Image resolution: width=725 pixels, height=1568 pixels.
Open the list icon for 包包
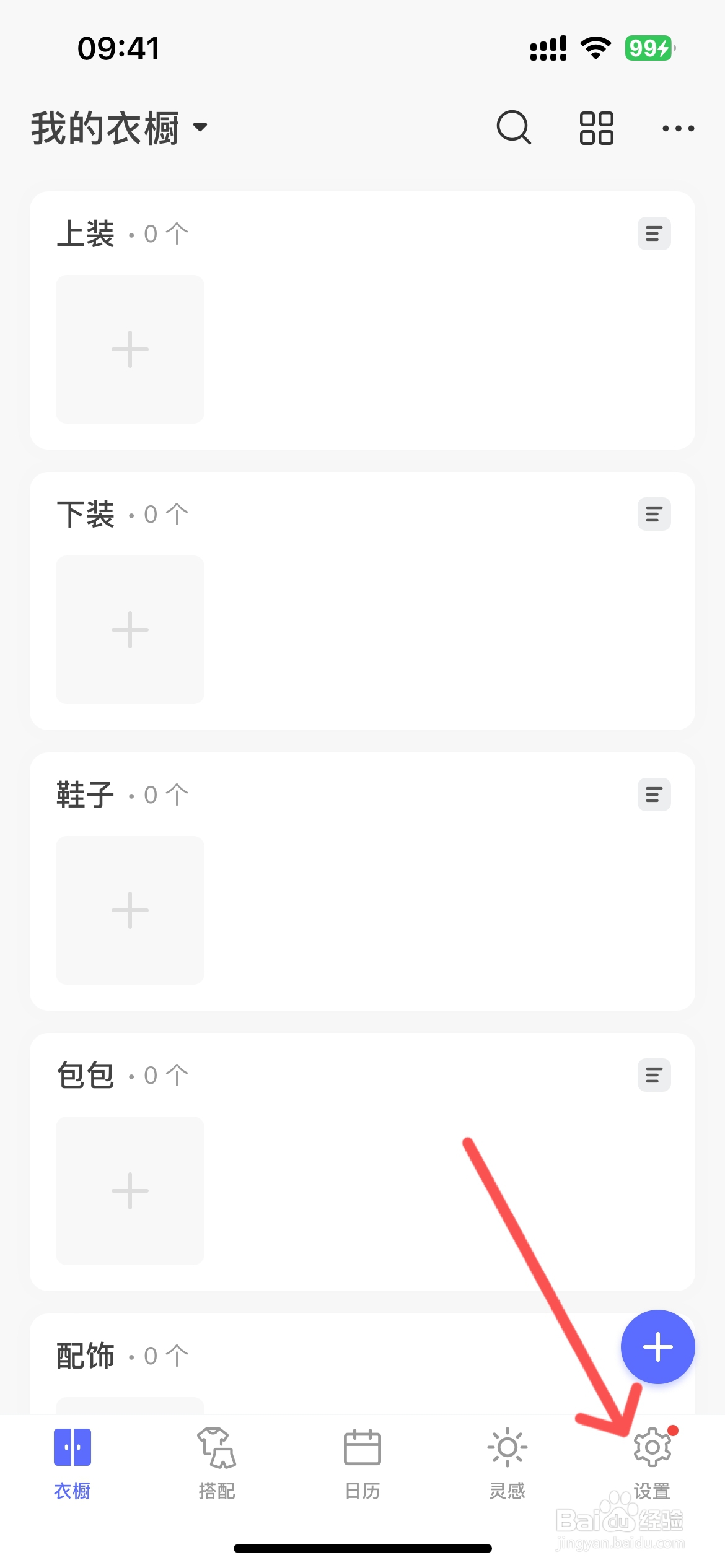(654, 1075)
